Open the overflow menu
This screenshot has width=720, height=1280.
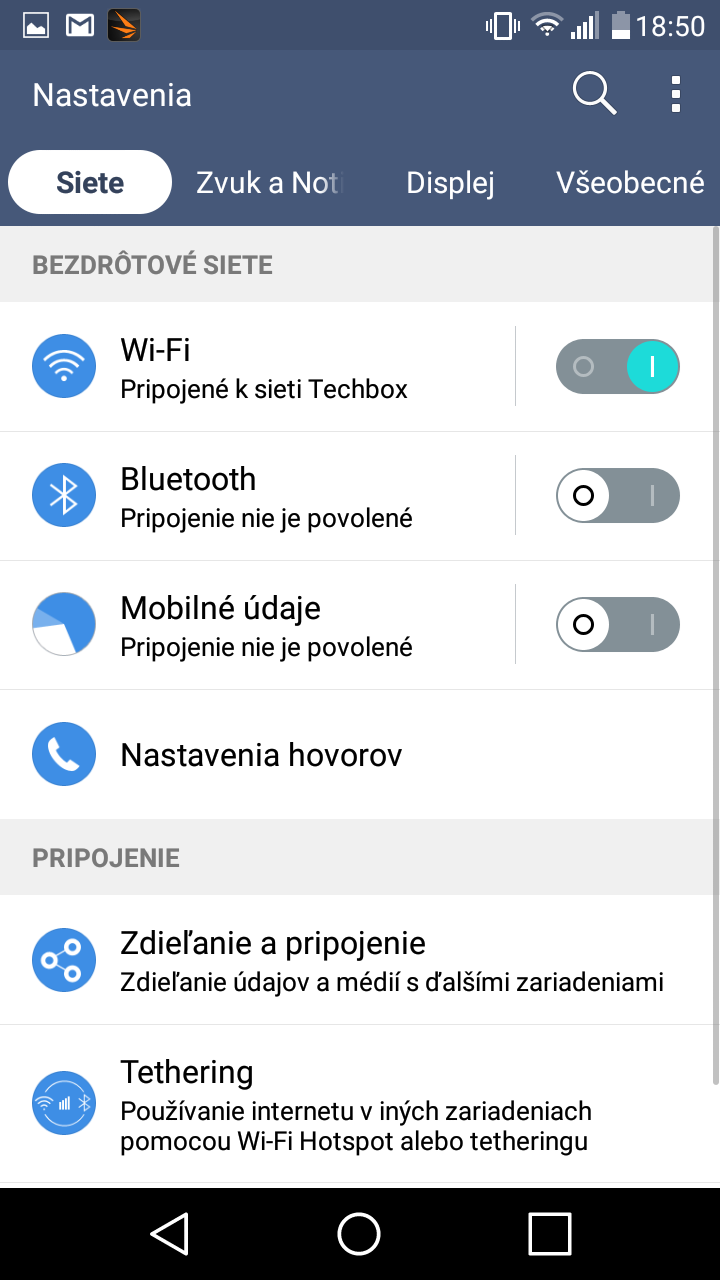click(x=676, y=94)
